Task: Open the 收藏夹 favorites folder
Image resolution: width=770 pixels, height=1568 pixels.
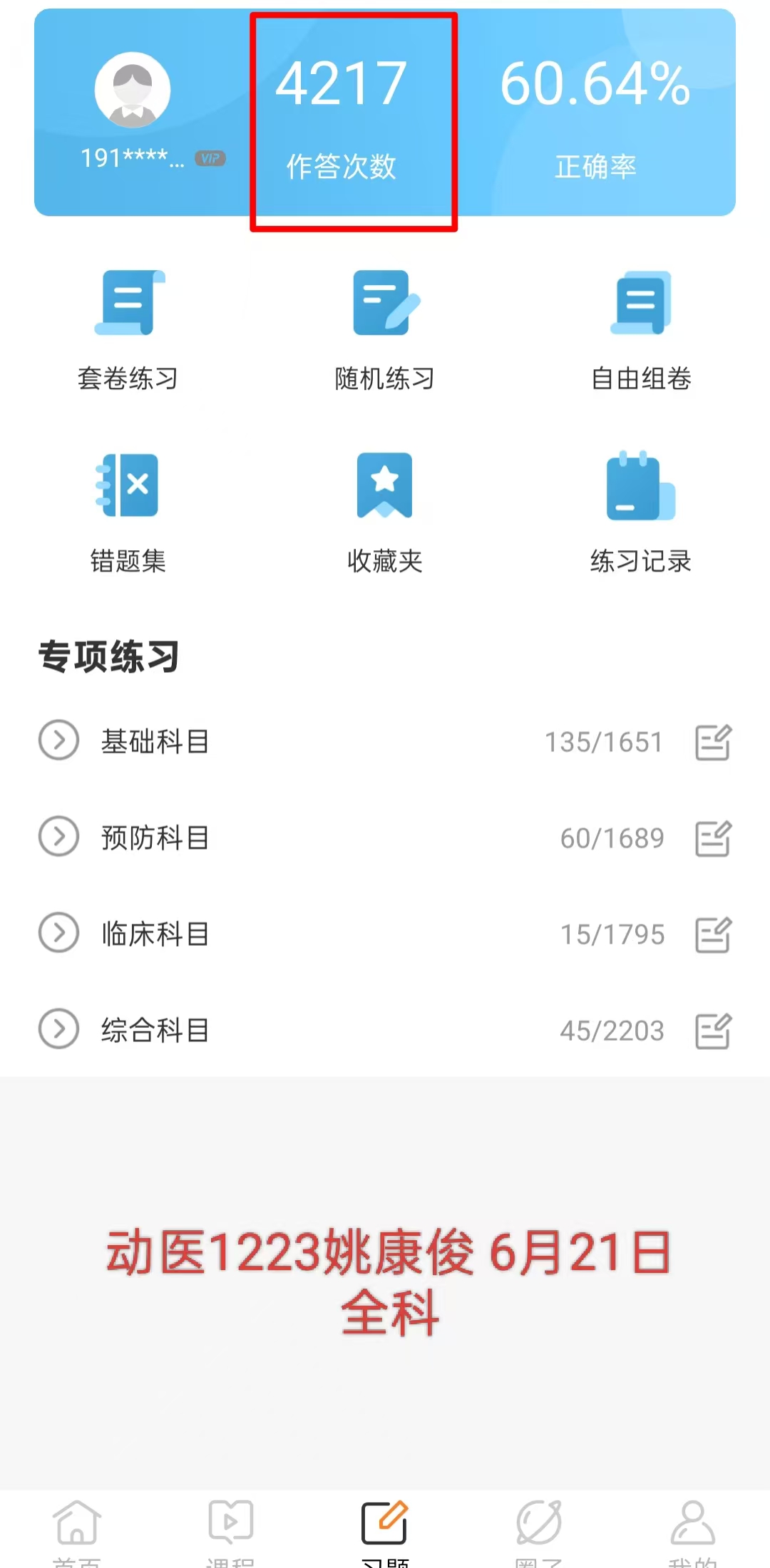Action: [x=385, y=510]
